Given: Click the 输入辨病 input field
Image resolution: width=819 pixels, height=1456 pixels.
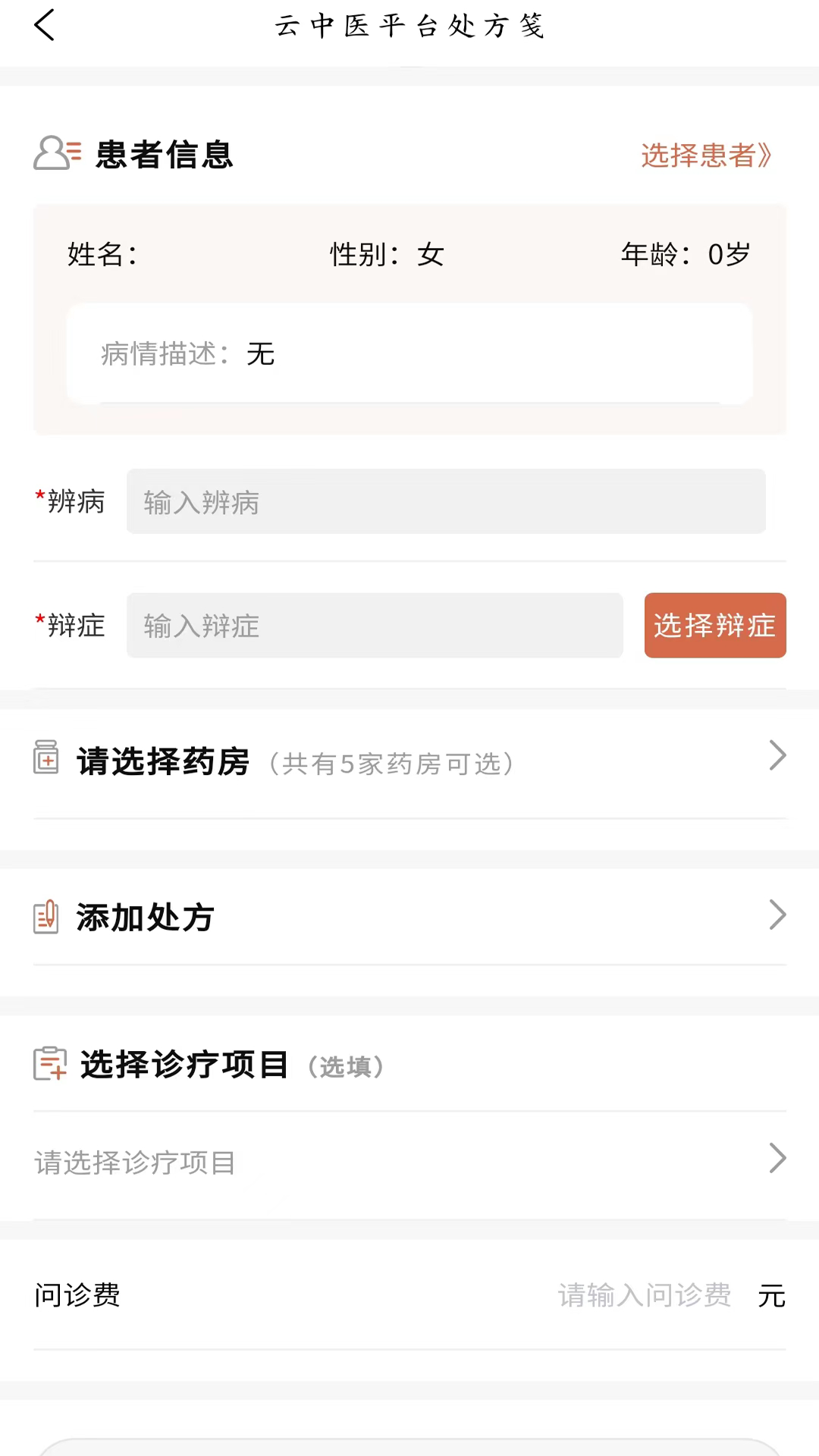Looking at the screenshot, I should tap(446, 502).
